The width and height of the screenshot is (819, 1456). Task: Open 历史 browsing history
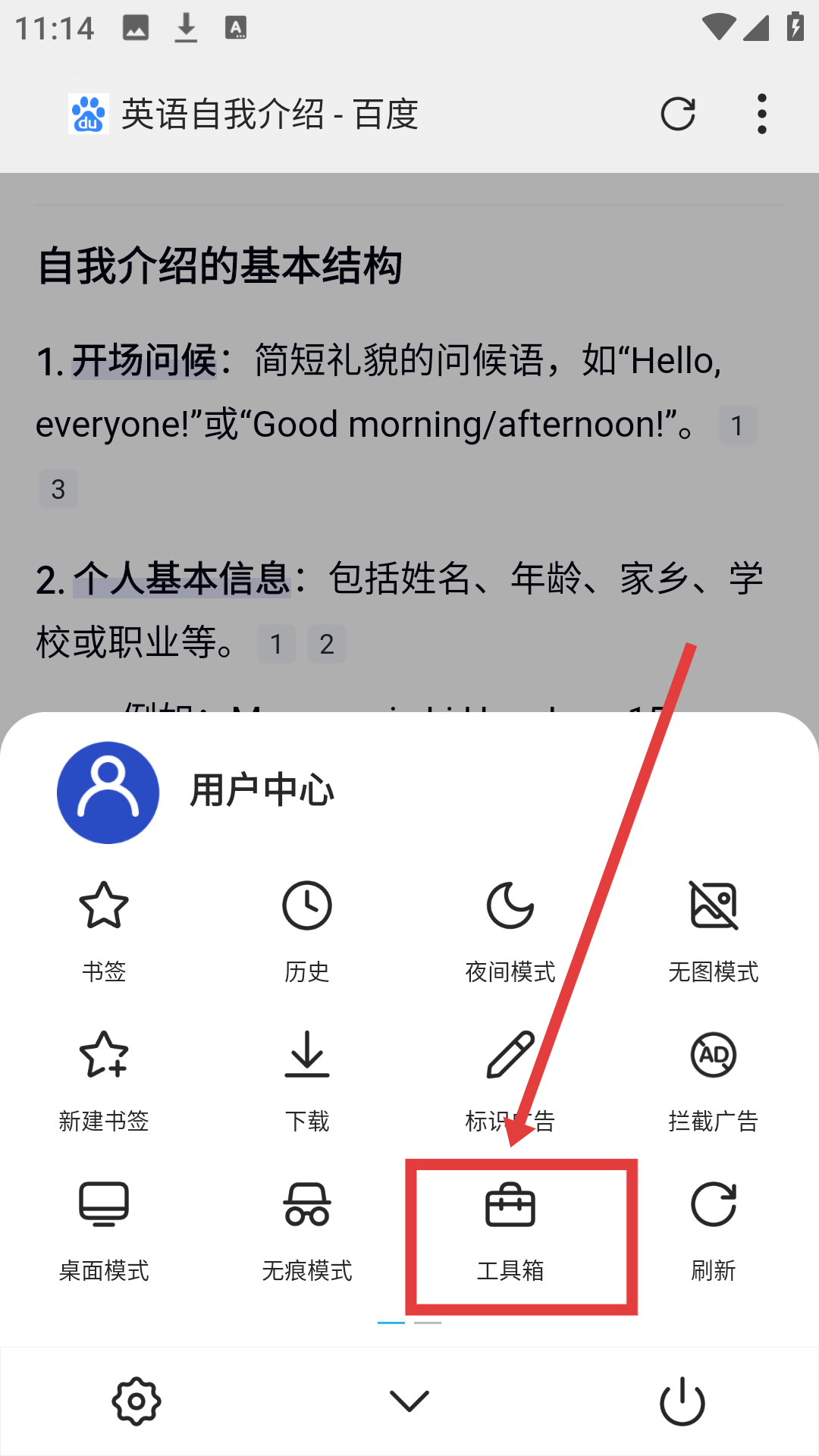pos(307,929)
